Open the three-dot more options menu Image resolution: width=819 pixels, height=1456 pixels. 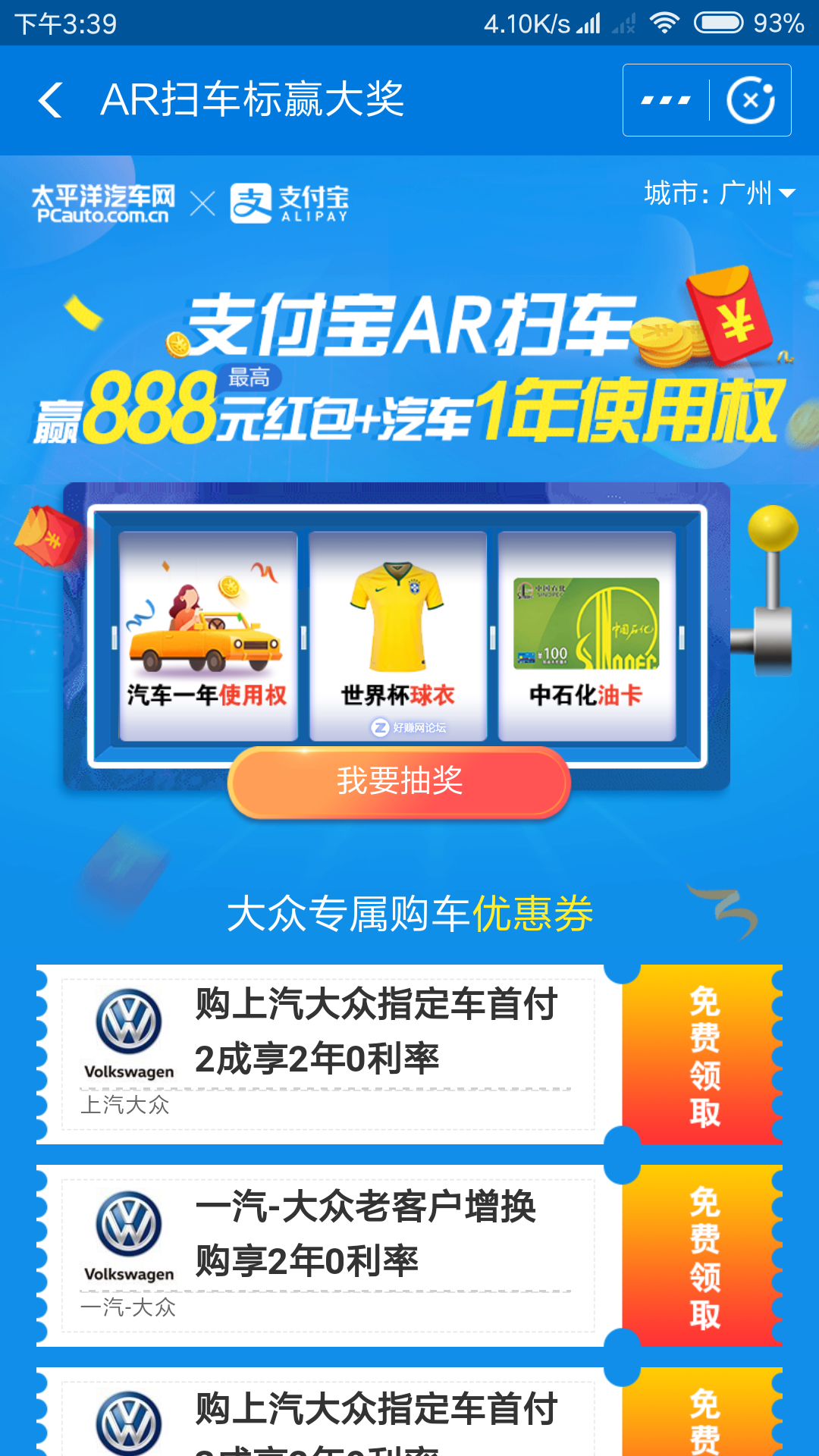coord(666,100)
